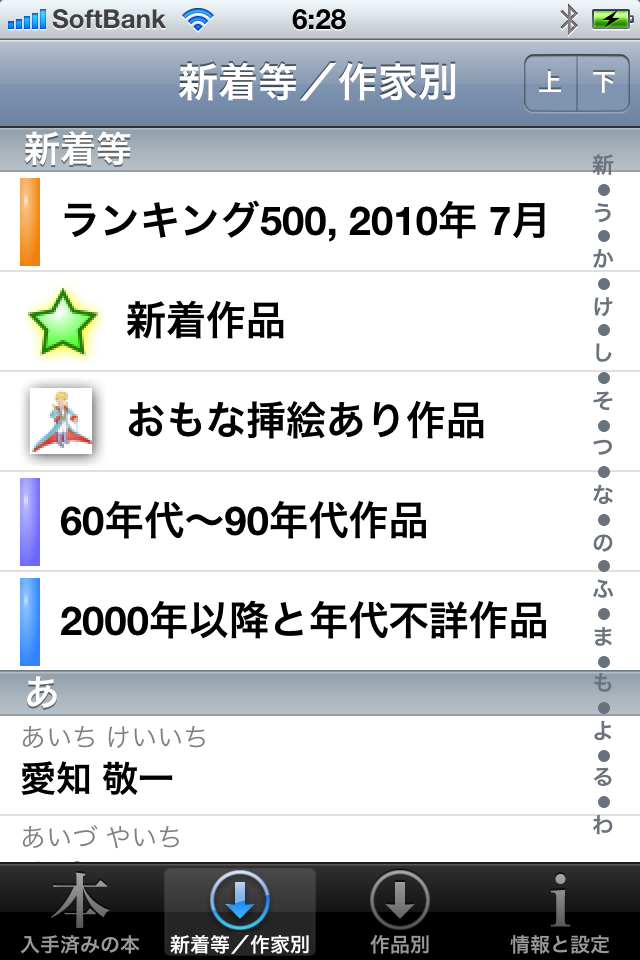This screenshot has height=960, width=640.
Task: Tap the 上 (up) button
Action: coord(551,83)
